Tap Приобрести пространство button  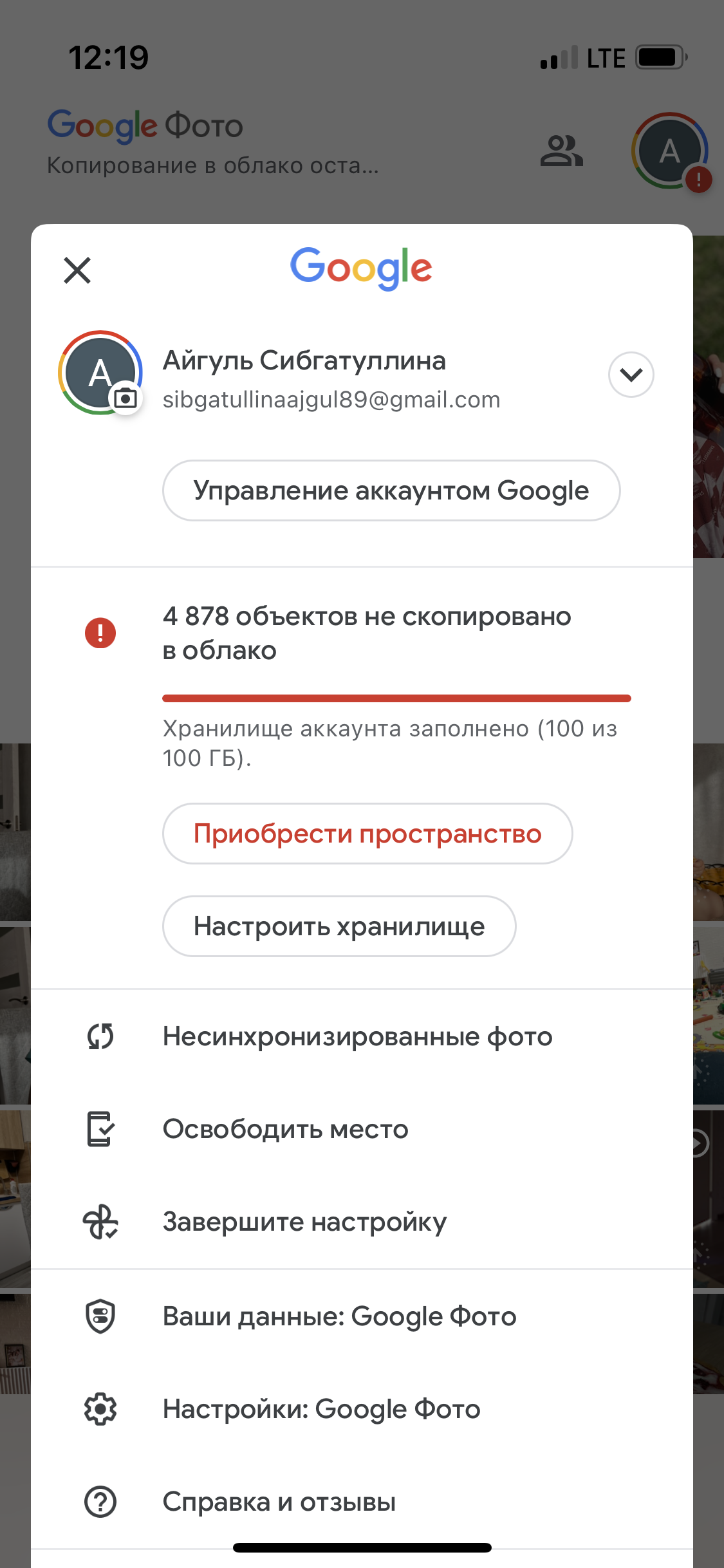click(x=367, y=834)
